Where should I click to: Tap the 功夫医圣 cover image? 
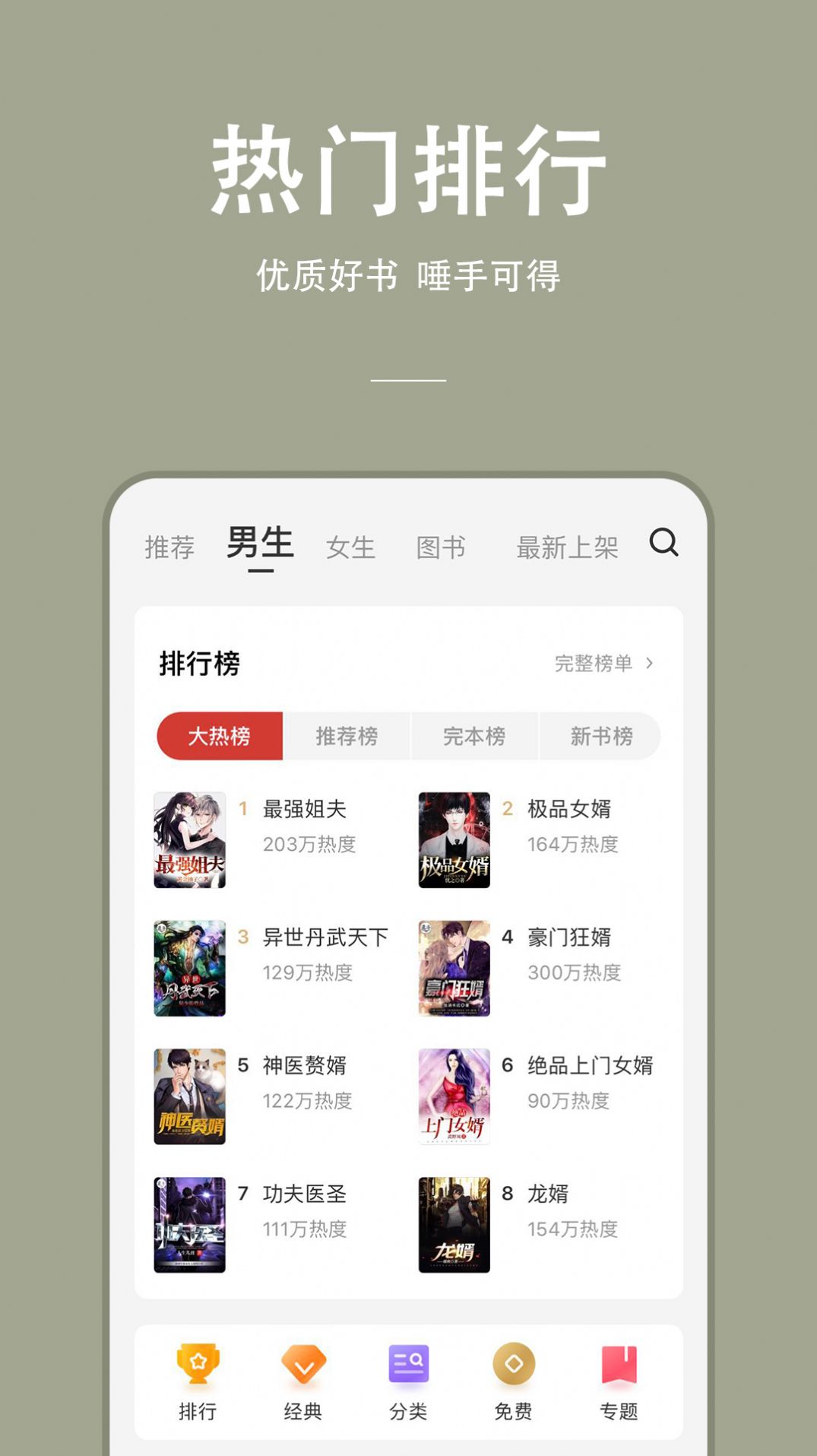click(189, 1223)
